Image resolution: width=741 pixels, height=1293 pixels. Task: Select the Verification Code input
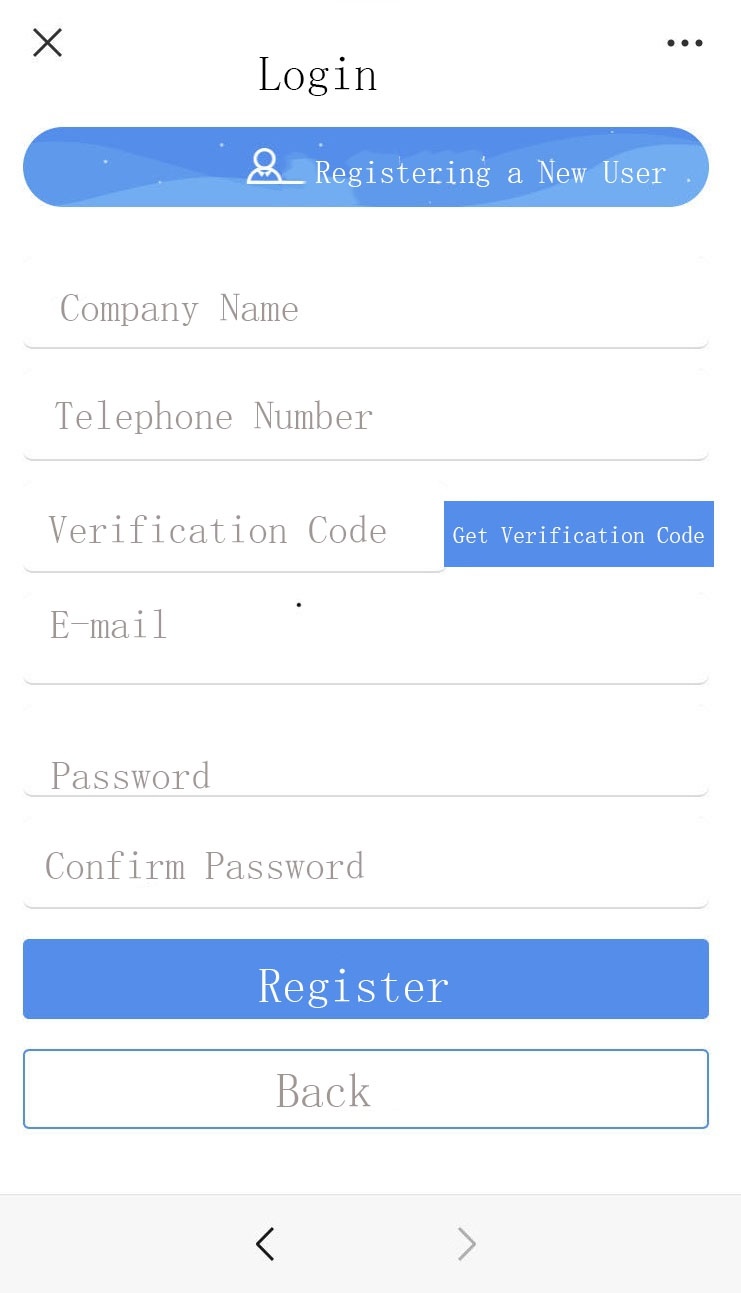[x=234, y=527]
